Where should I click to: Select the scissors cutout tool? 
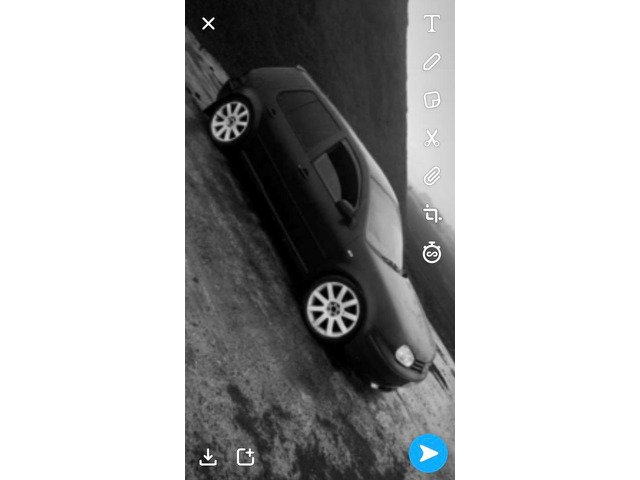point(432,138)
